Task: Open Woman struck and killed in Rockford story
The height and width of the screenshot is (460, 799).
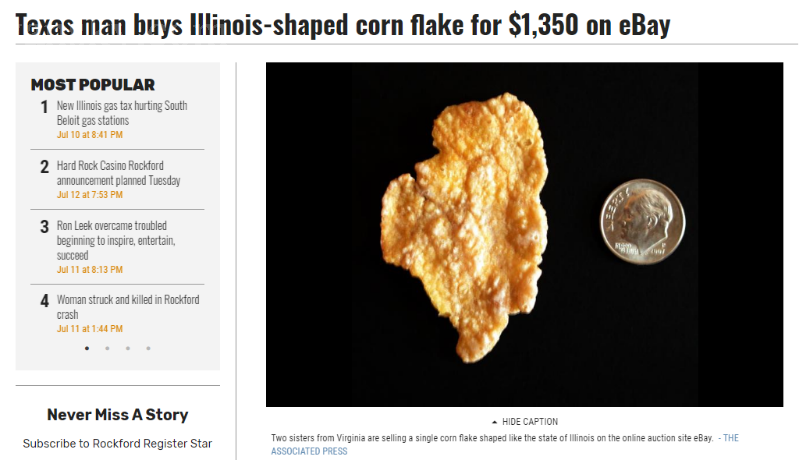Action: click(x=128, y=307)
